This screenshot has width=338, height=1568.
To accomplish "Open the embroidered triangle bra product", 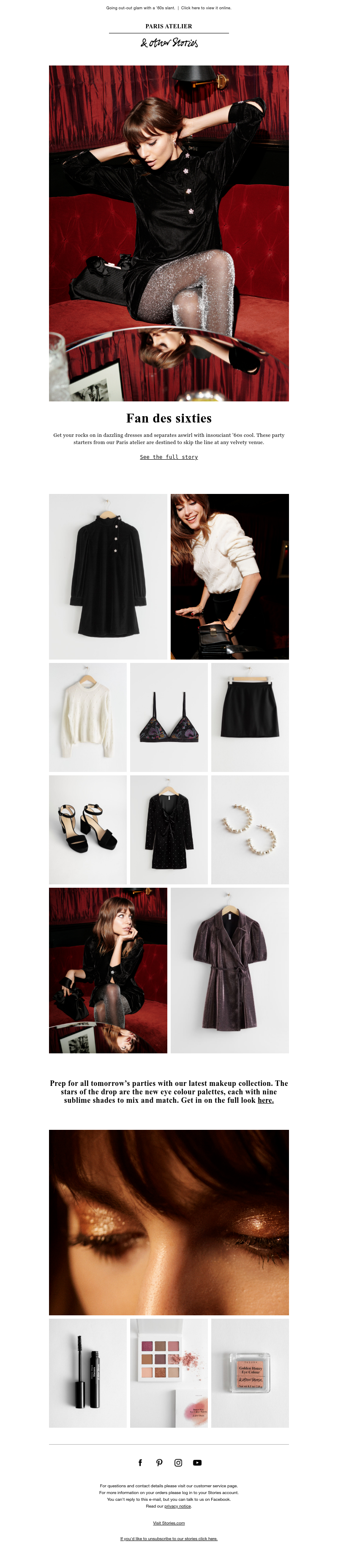I will (x=169, y=717).
